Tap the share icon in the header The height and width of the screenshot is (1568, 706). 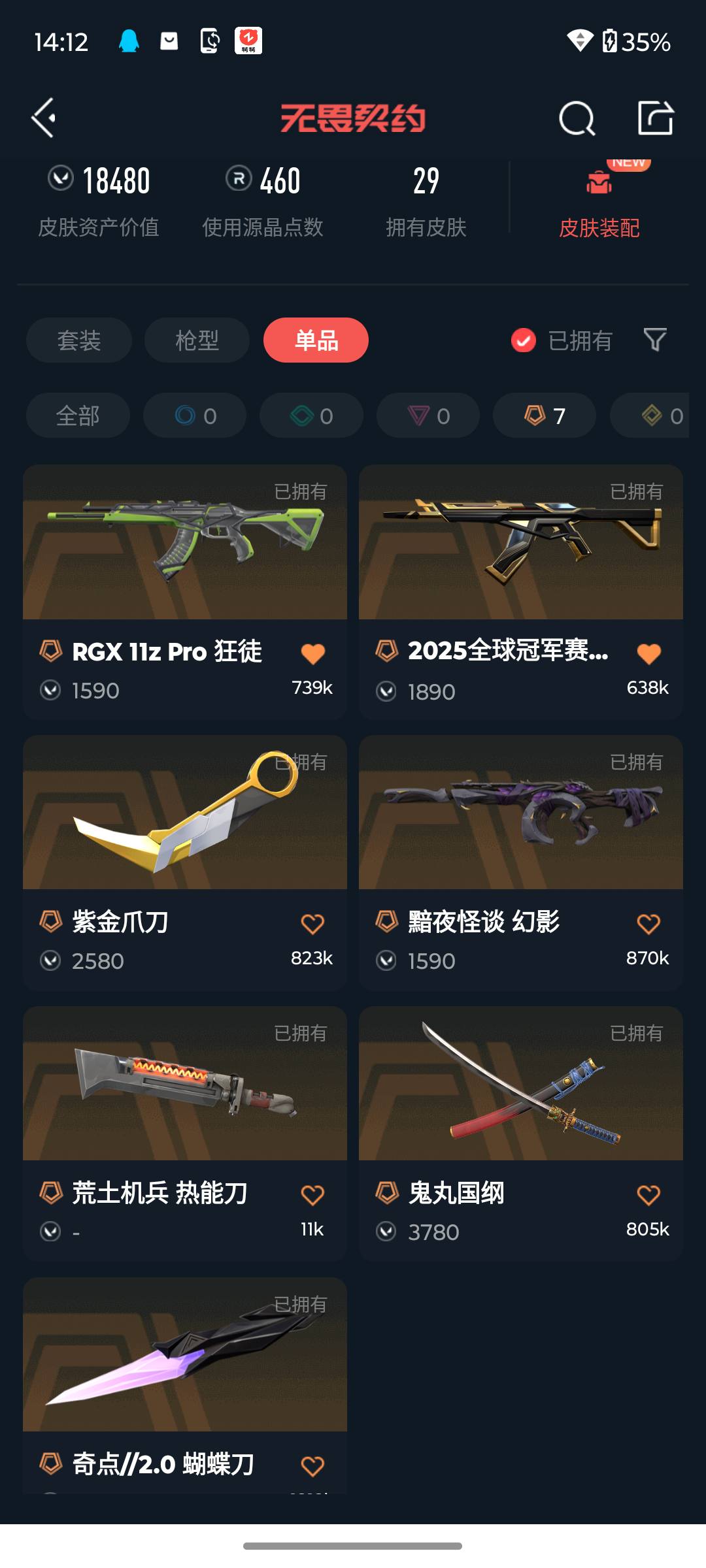point(655,118)
